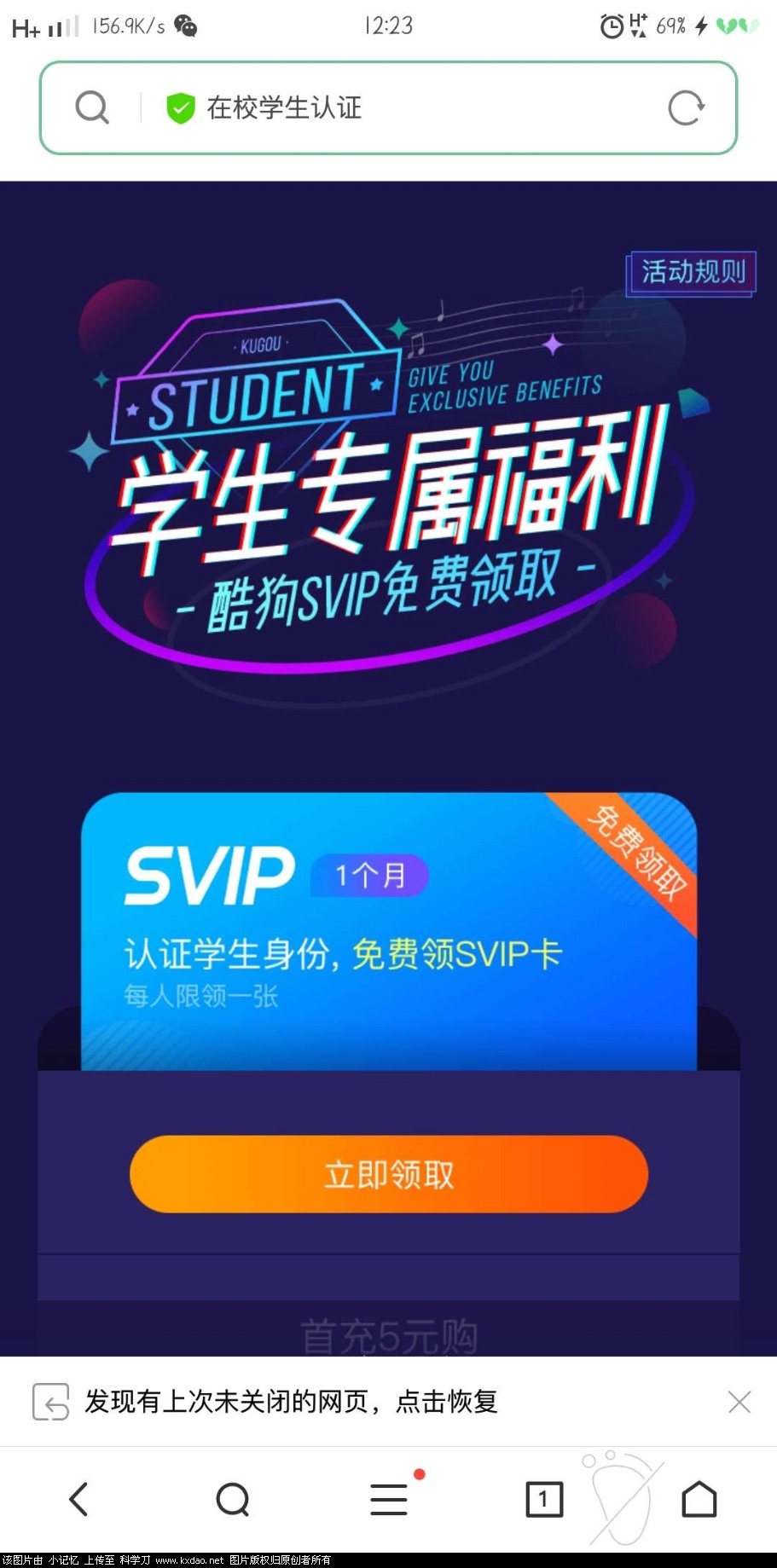This screenshot has width=777, height=1568.
Task: Tap the search icon in address bar
Action: coord(92,108)
